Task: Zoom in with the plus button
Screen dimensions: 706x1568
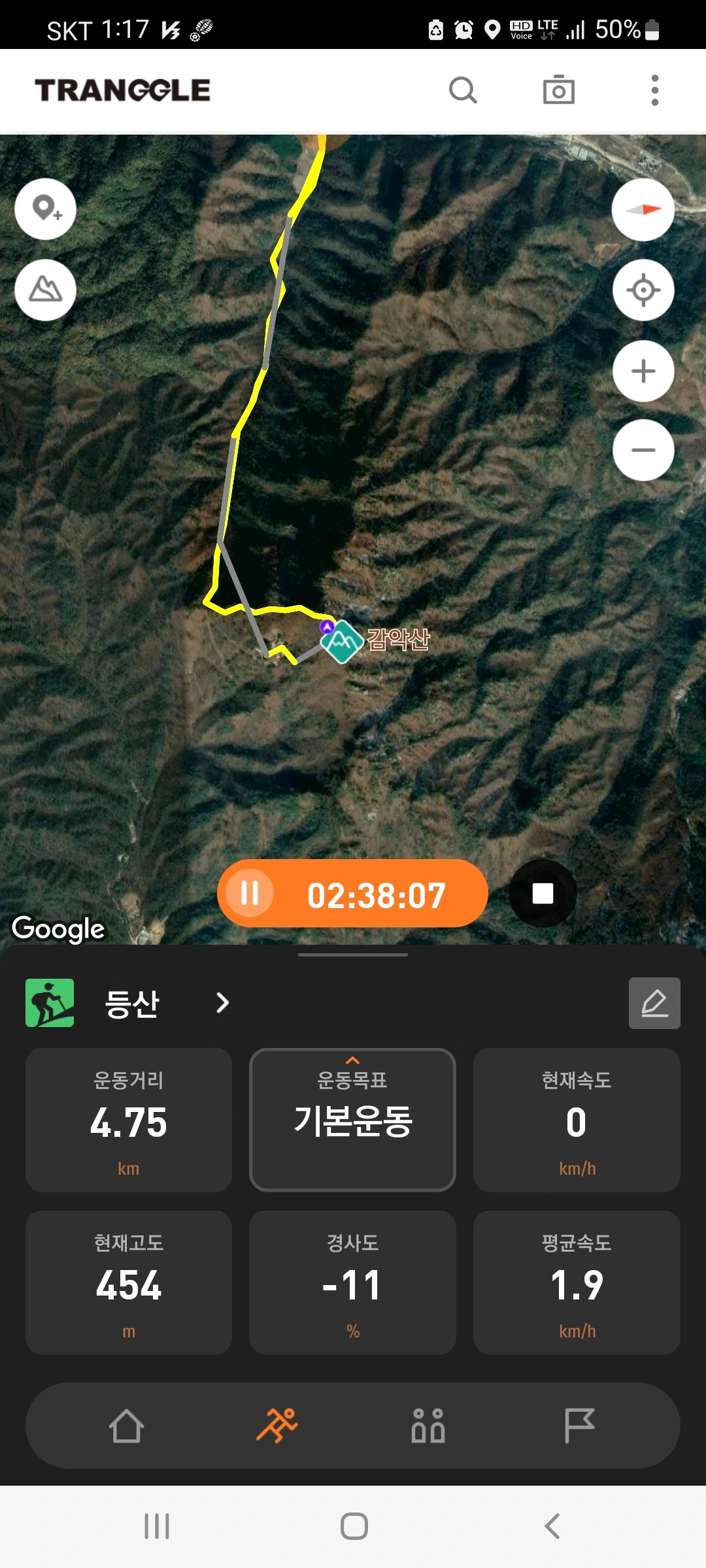Action: pos(643,371)
